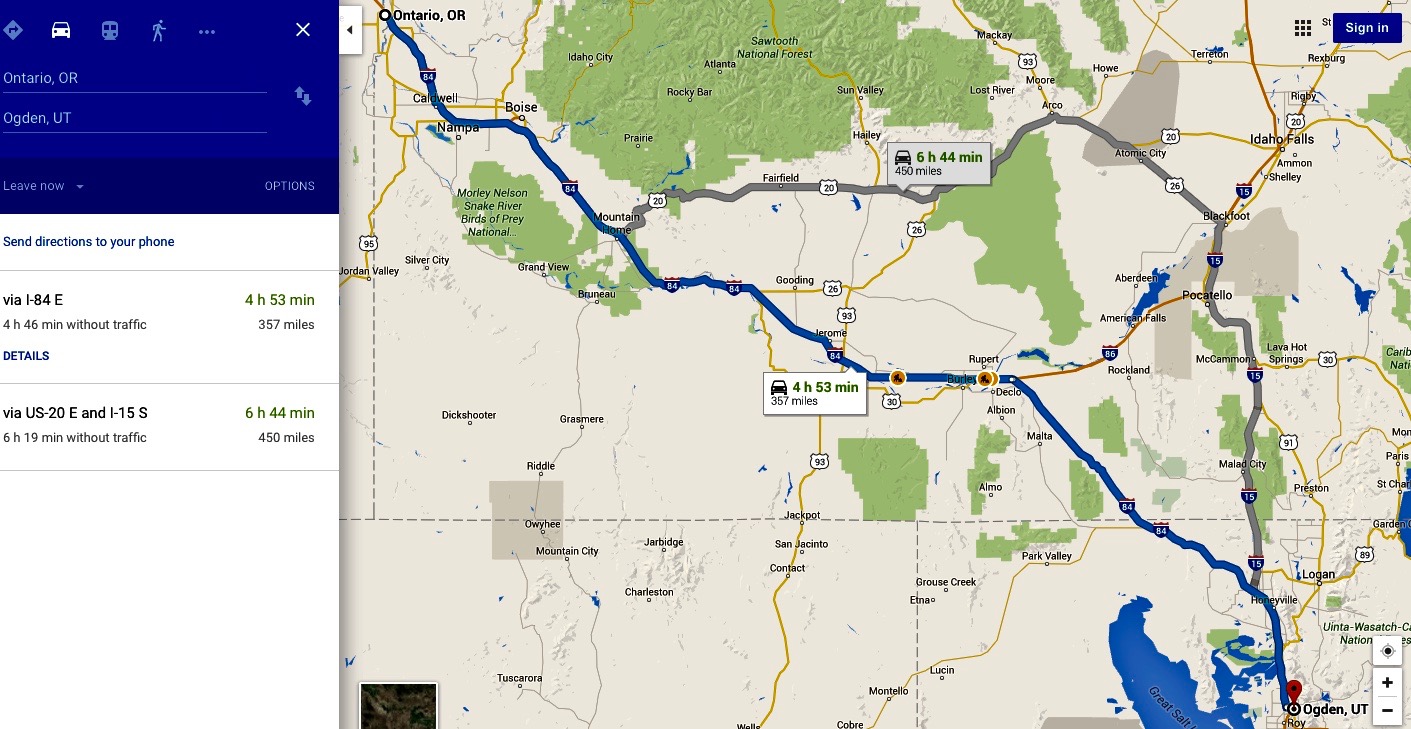Screen dimensions: 1411x729
Task: Reverse starting point and destination
Action: (302, 97)
